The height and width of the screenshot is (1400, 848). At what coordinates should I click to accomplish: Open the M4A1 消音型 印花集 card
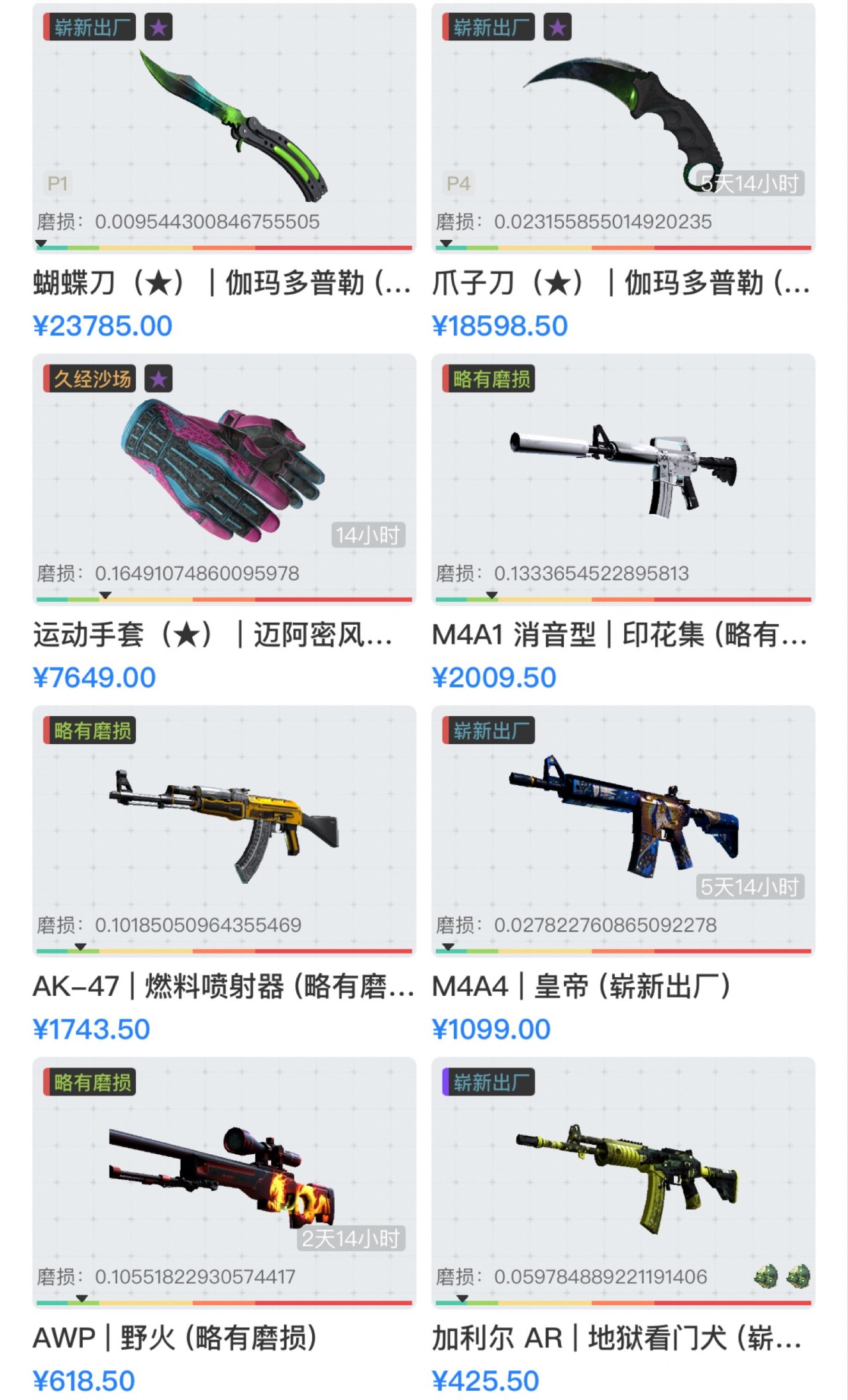point(623,477)
